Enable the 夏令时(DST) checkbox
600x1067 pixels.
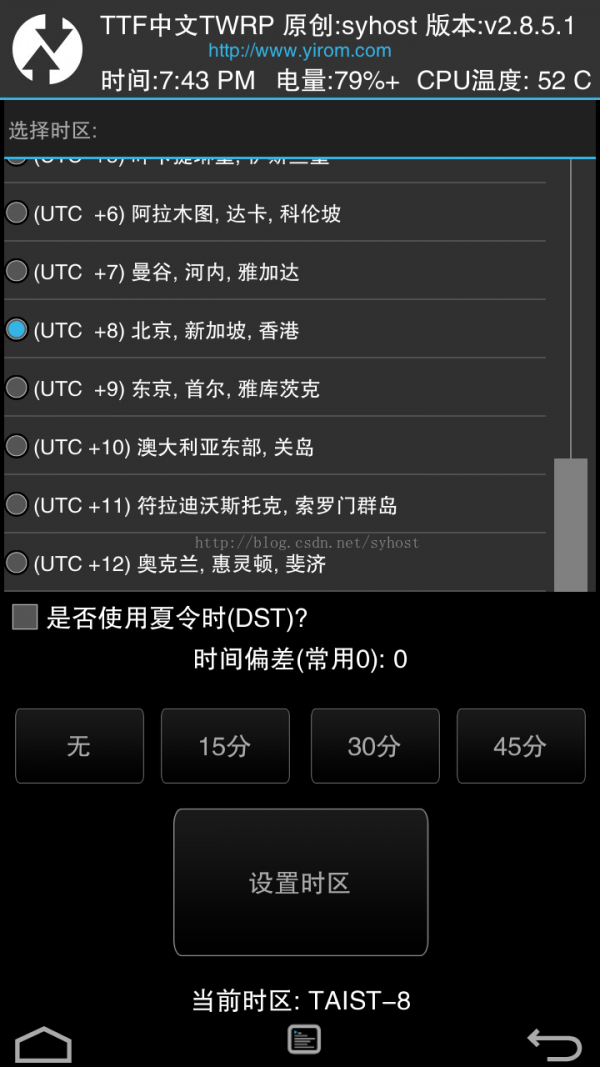coord(24,618)
